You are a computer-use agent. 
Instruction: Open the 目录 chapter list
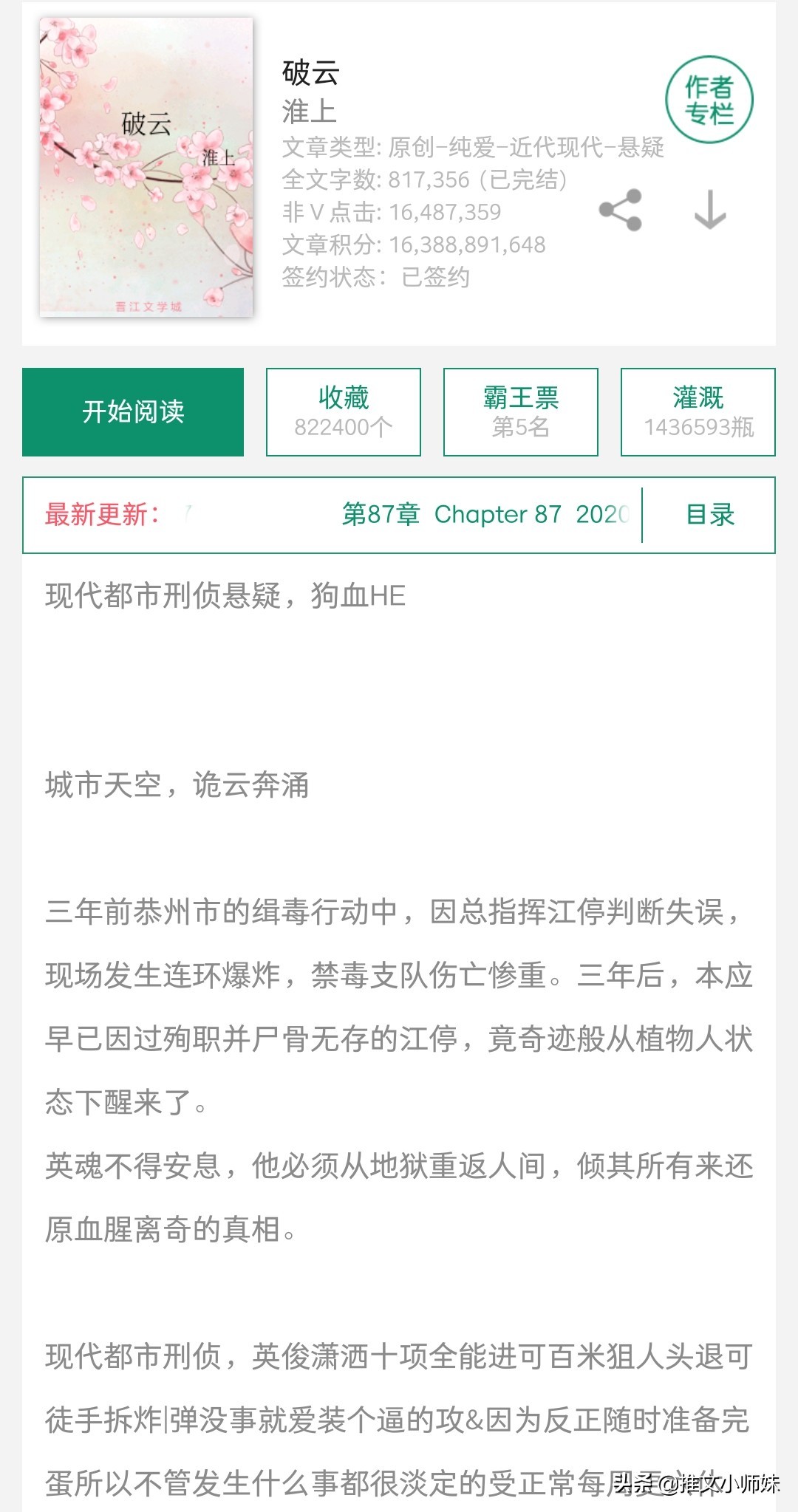point(710,515)
